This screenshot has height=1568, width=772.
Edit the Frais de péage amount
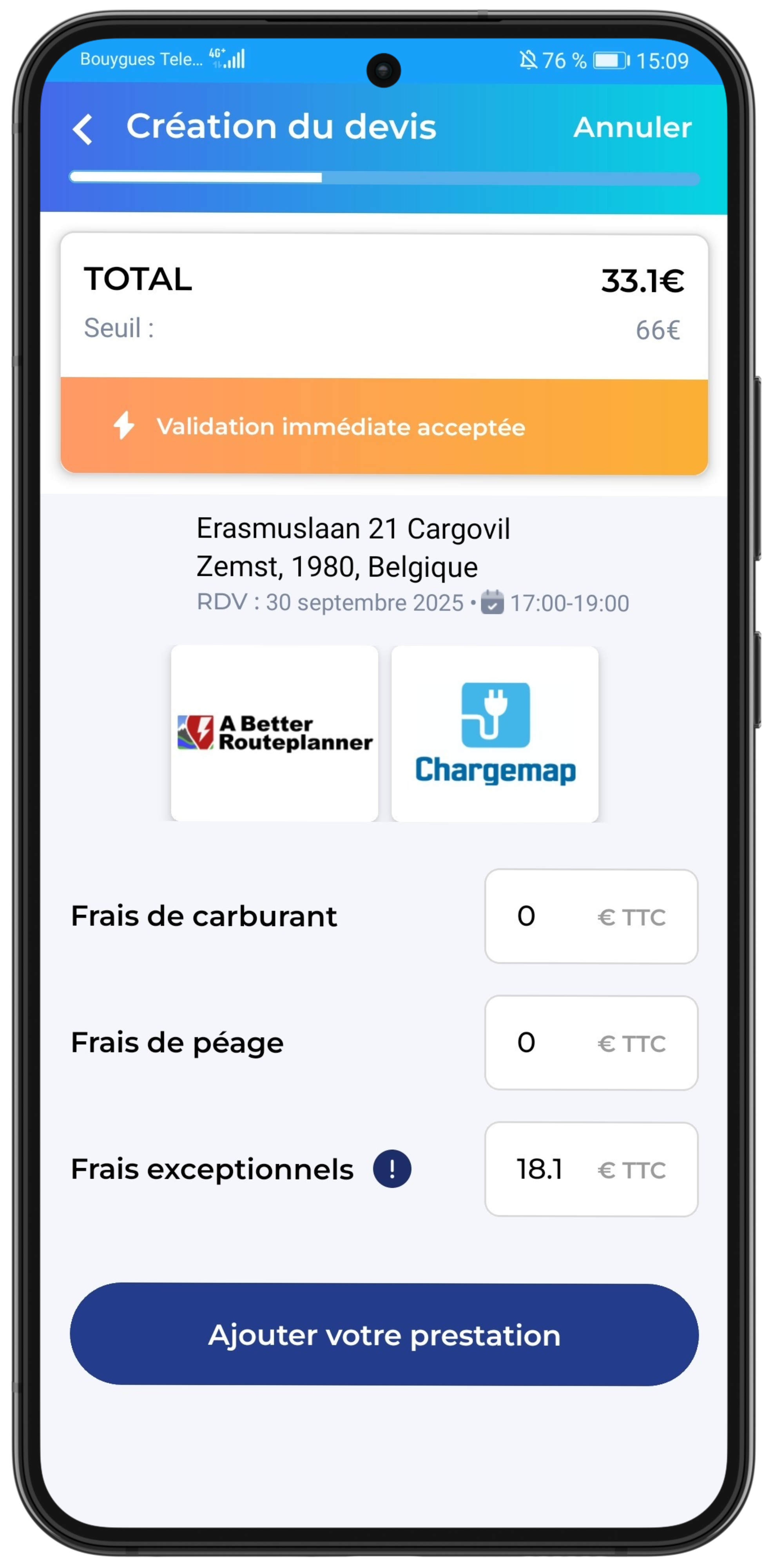coord(591,1042)
